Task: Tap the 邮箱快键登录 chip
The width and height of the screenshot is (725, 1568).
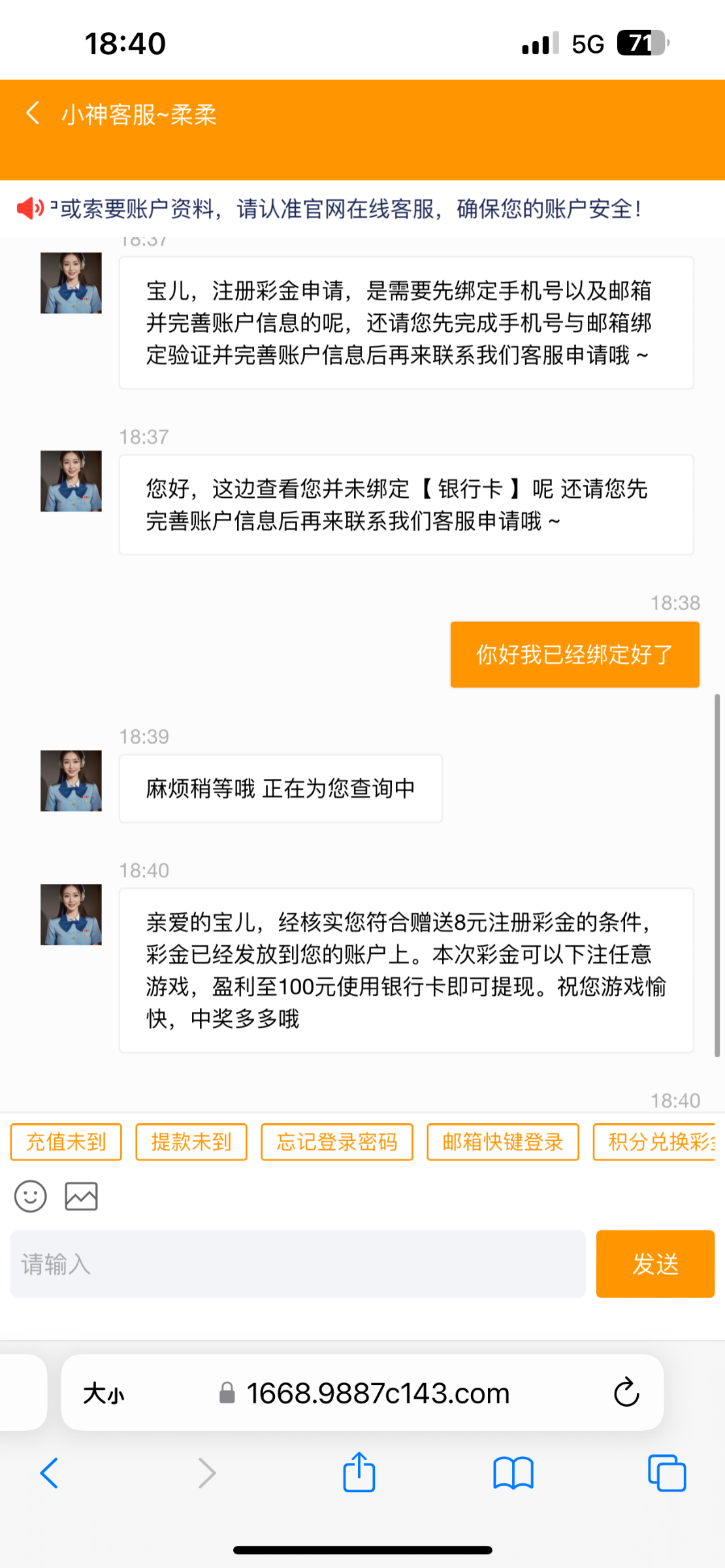Action: pos(502,1141)
